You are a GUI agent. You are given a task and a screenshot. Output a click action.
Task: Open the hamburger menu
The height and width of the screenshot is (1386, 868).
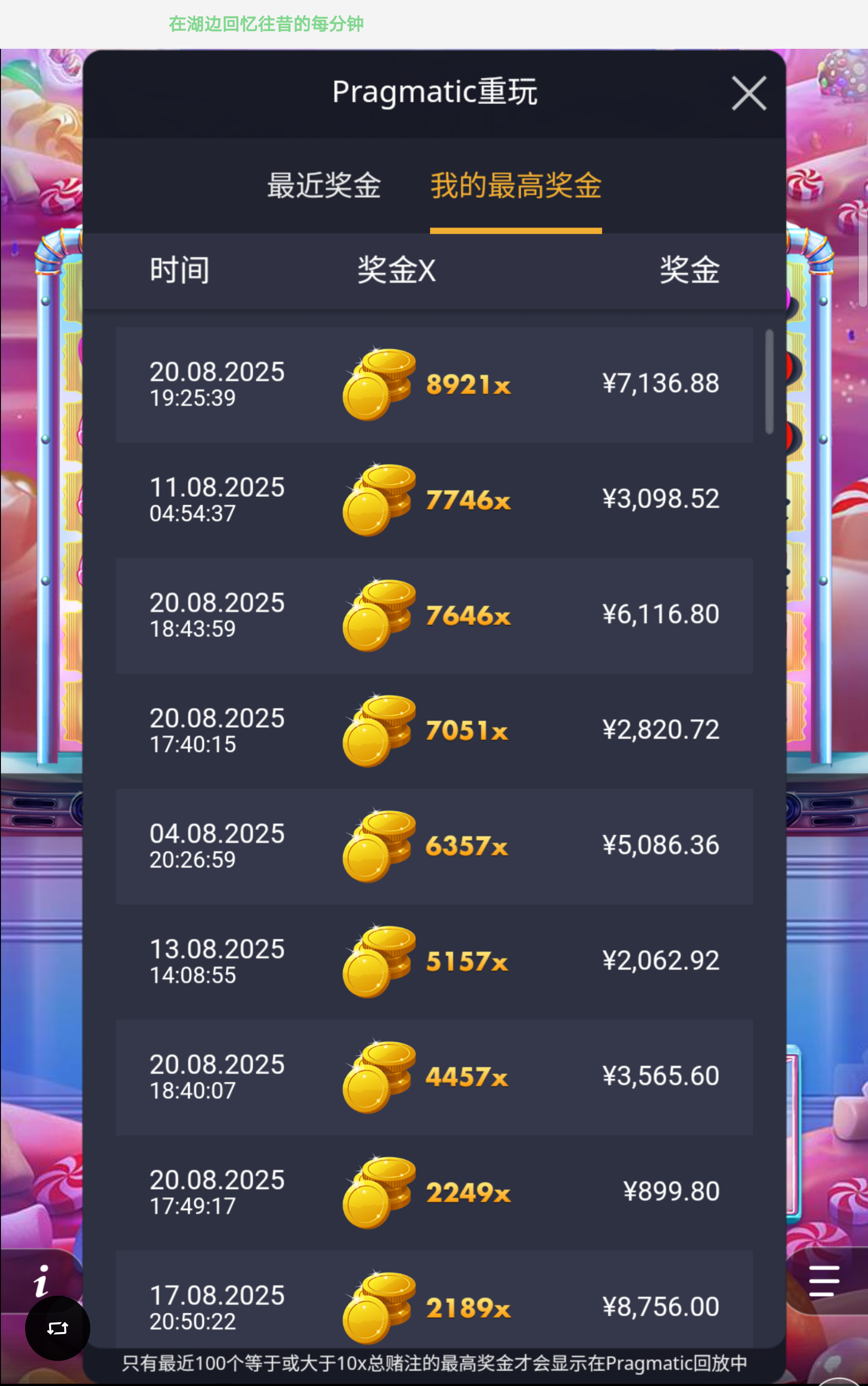(824, 1280)
